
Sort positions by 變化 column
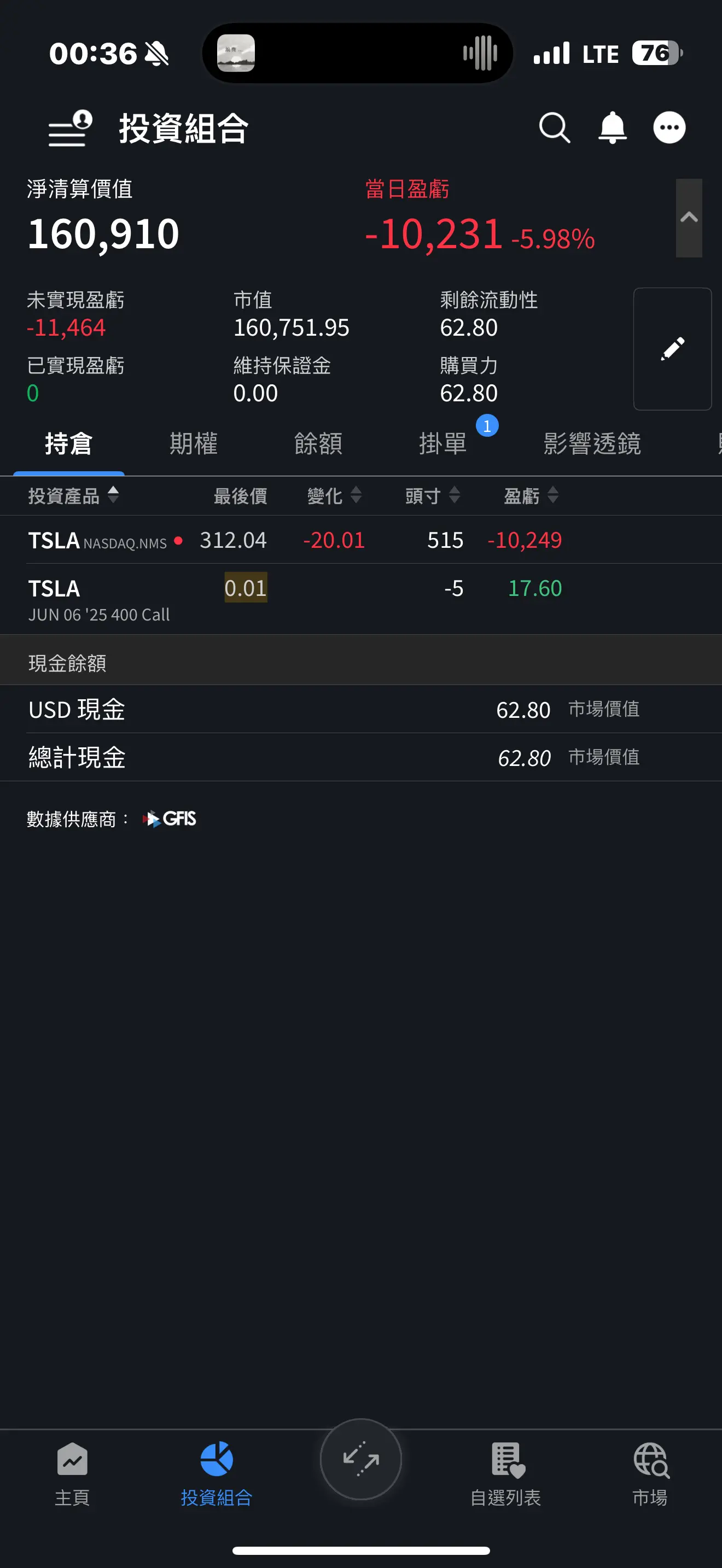[334, 495]
